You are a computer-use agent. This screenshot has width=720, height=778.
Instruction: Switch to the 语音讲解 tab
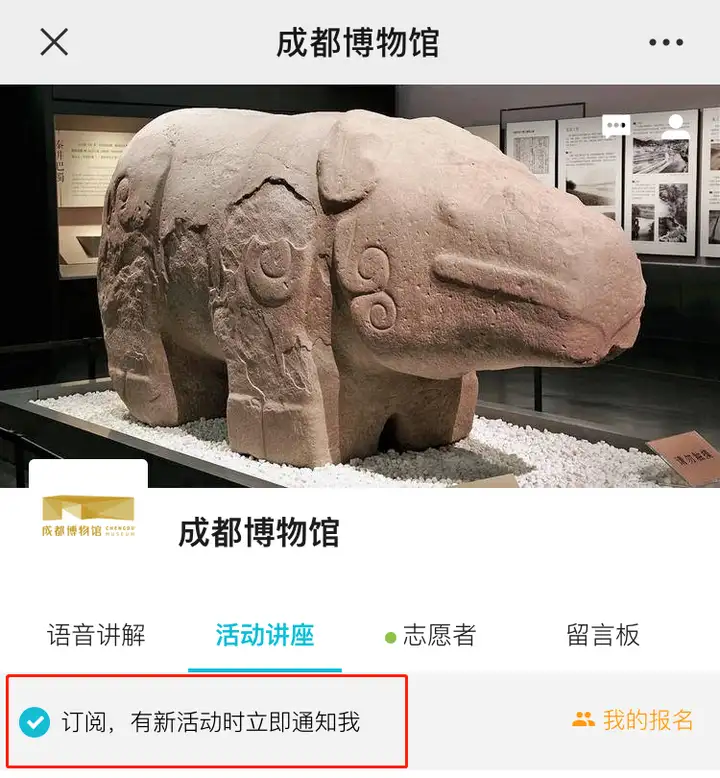coord(96,635)
